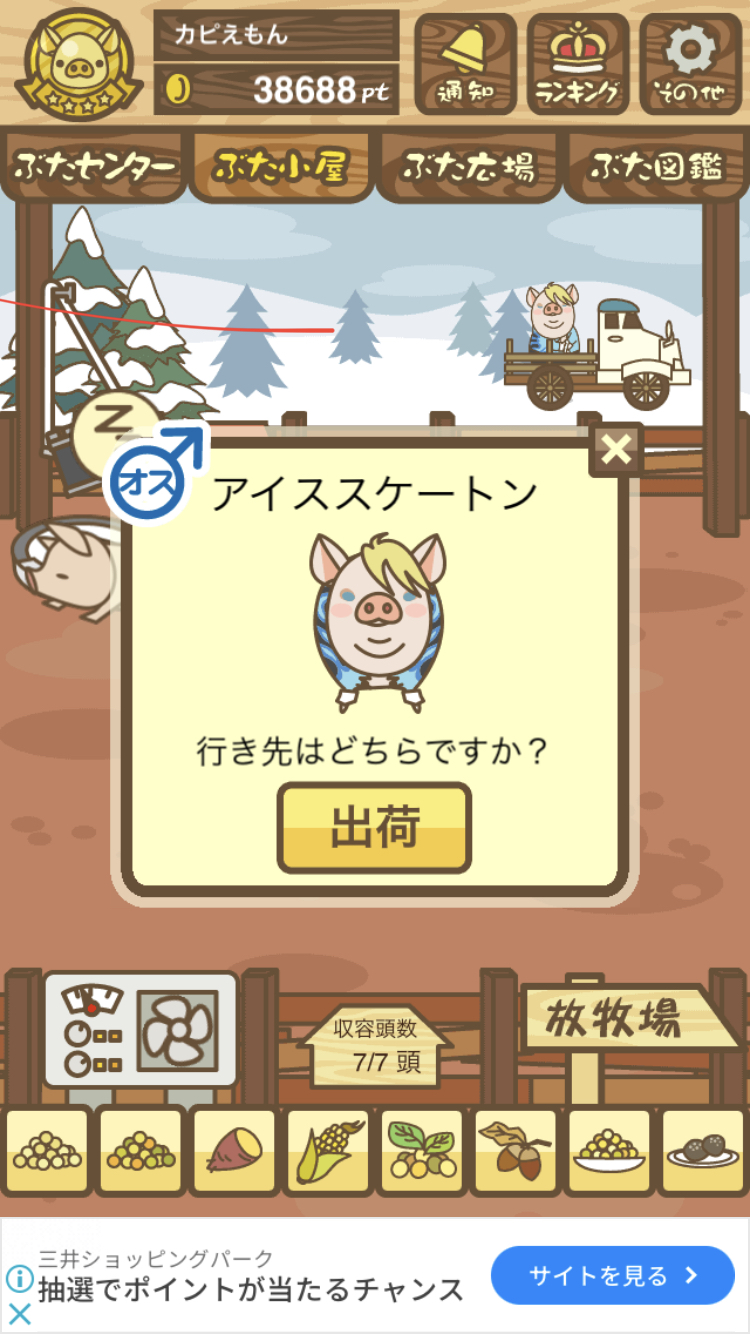Viewport: 750px width, 1334px height.
Task: Tap the 出荷 button to ship the pig
Action: (x=374, y=828)
